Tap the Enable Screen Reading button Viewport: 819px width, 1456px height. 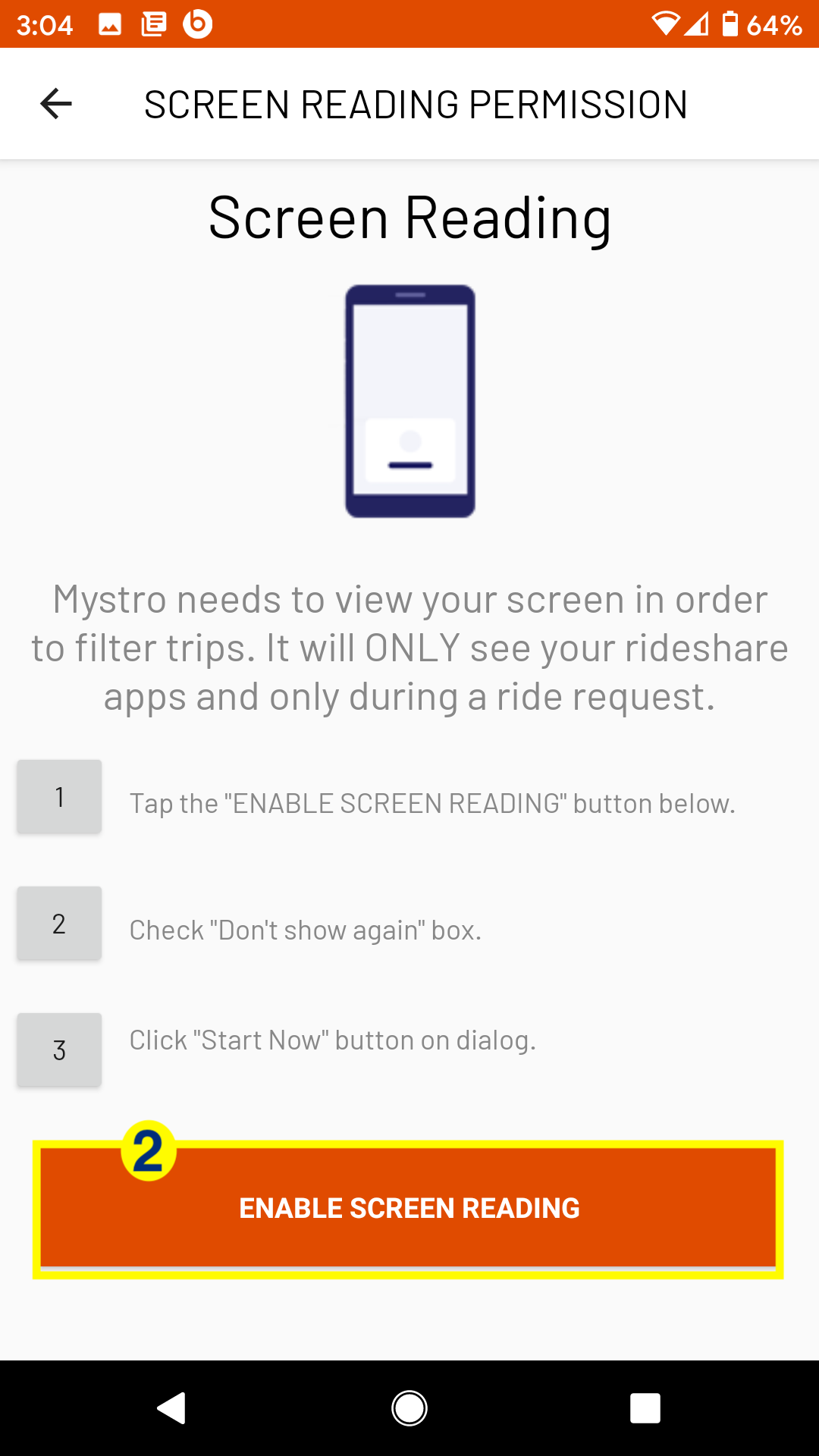tap(409, 1207)
